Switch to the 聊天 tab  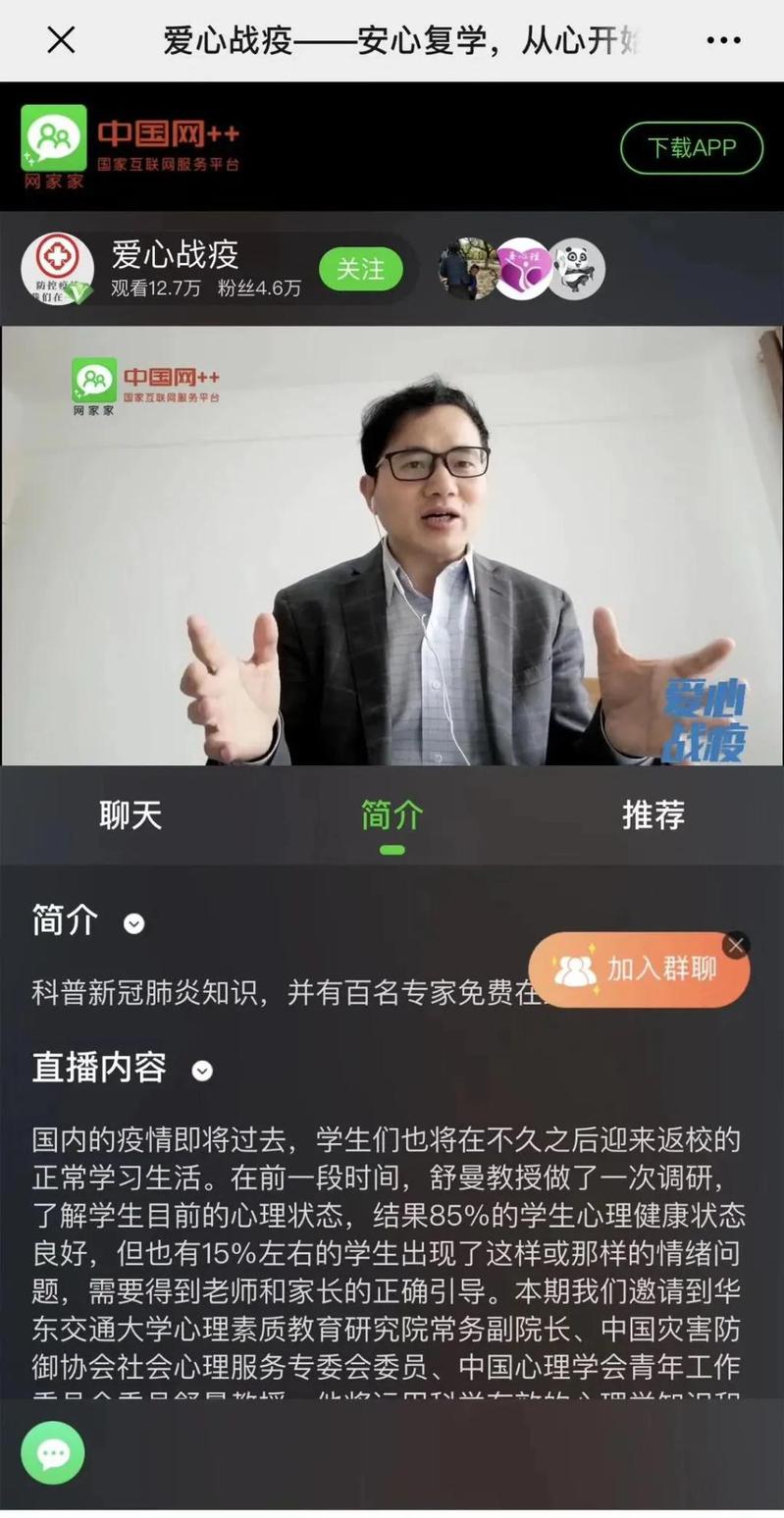[x=131, y=815]
